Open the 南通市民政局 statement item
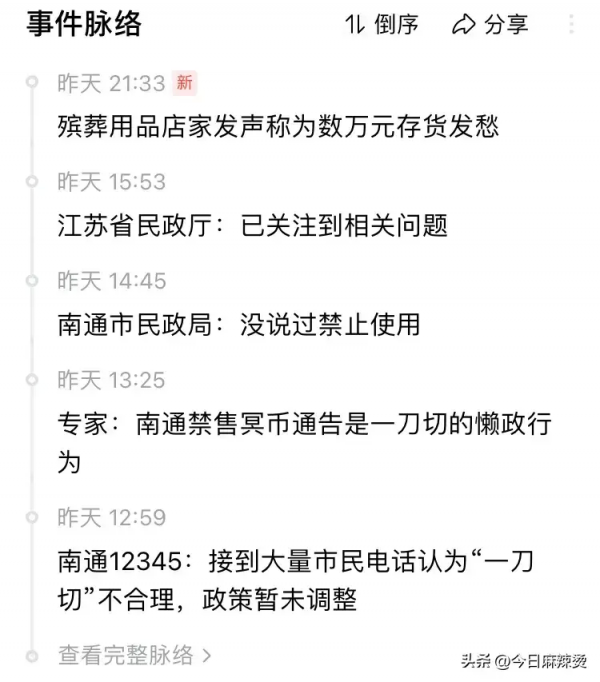 coord(238,324)
